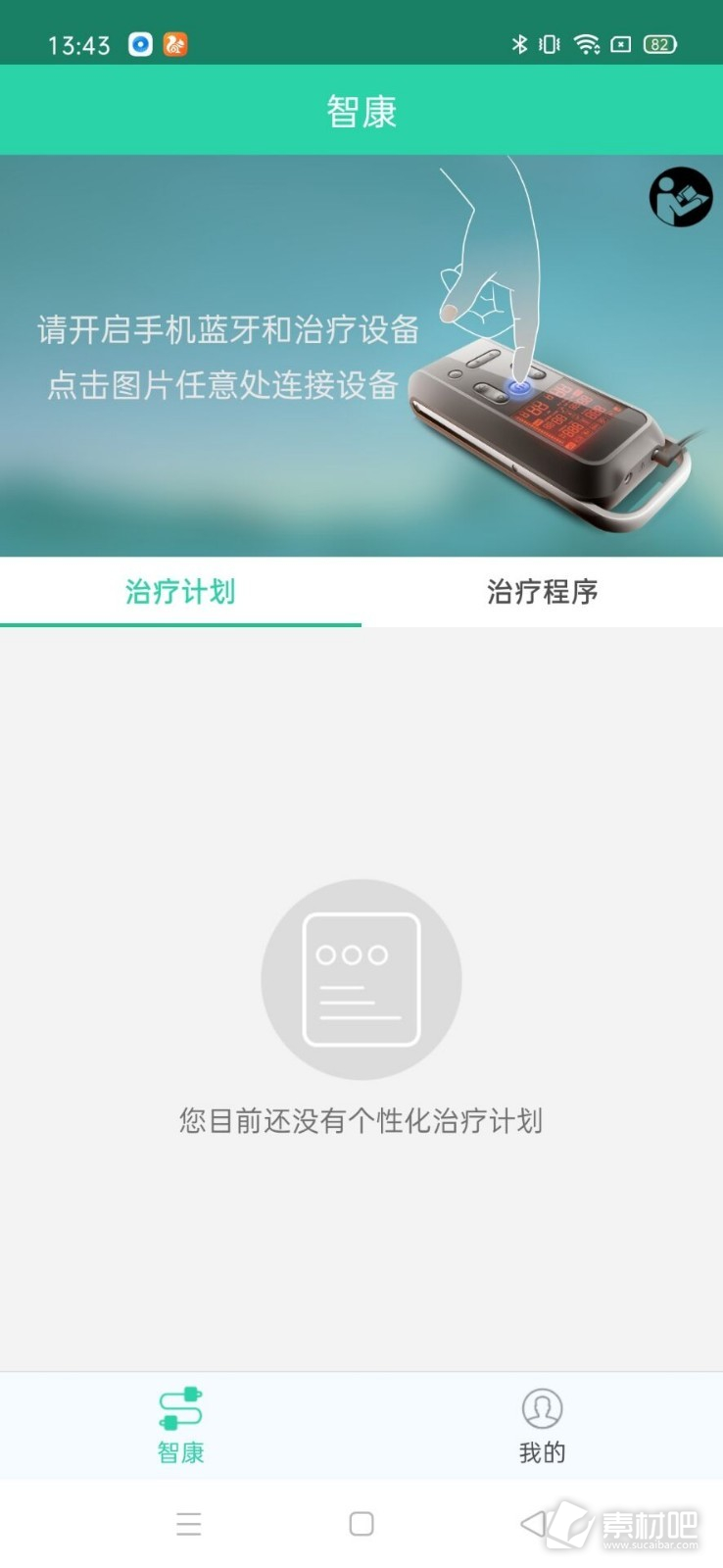This screenshot has height=1568, width=723.
Task: Open the user manual book icon
Action: 681,197
